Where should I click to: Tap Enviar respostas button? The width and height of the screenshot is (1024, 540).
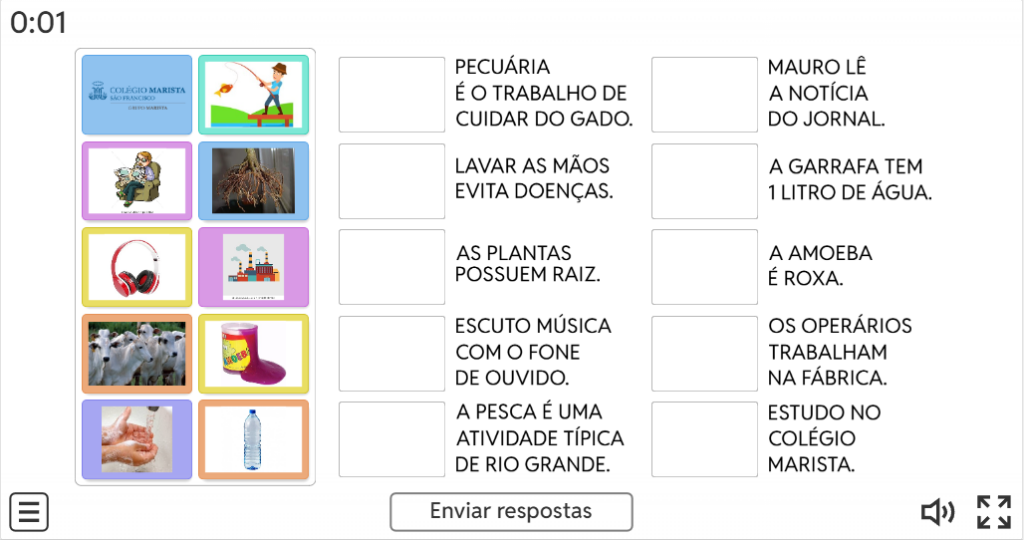pos(511,511)
